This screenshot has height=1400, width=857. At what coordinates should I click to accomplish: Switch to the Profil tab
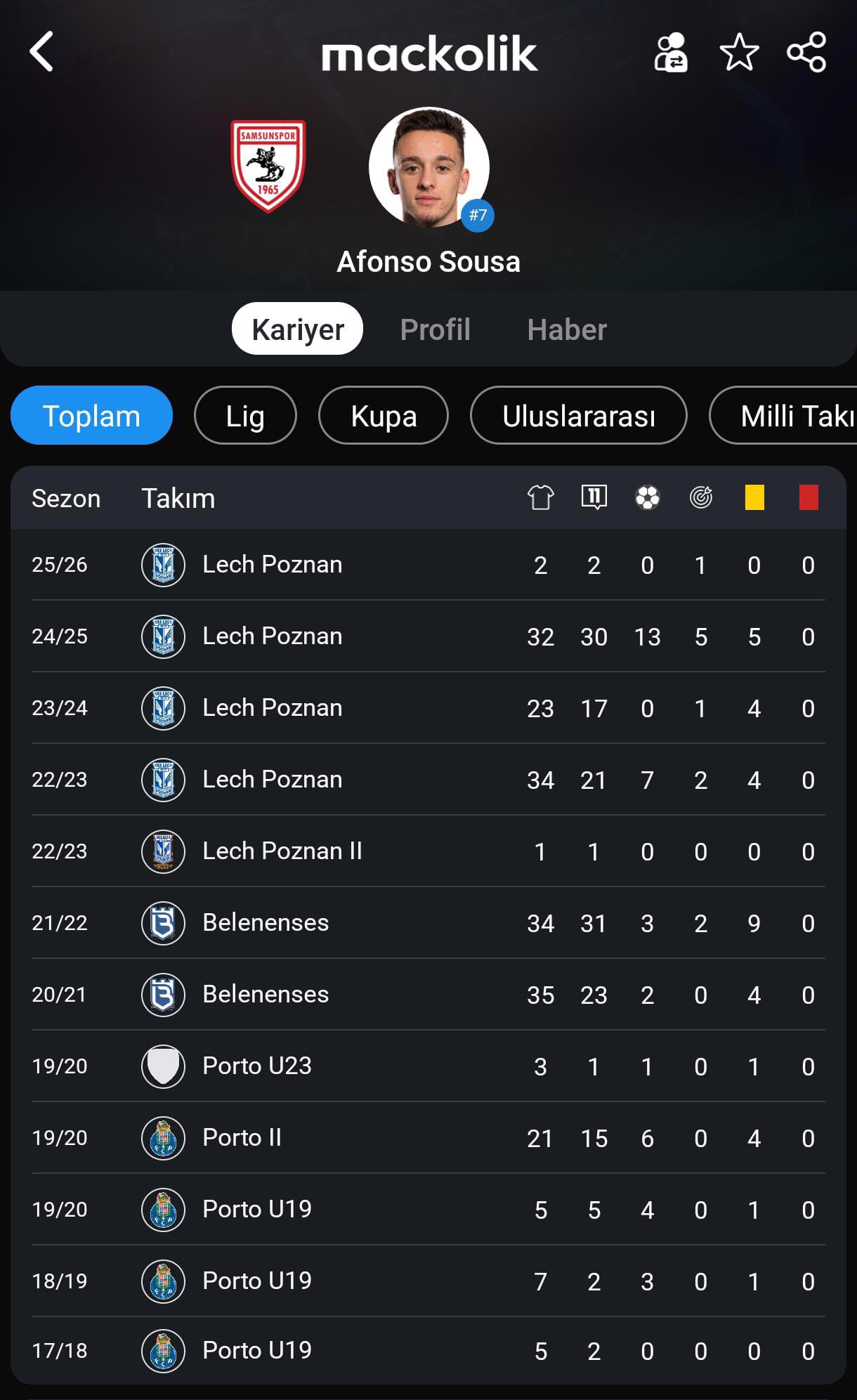pos(435,329)
